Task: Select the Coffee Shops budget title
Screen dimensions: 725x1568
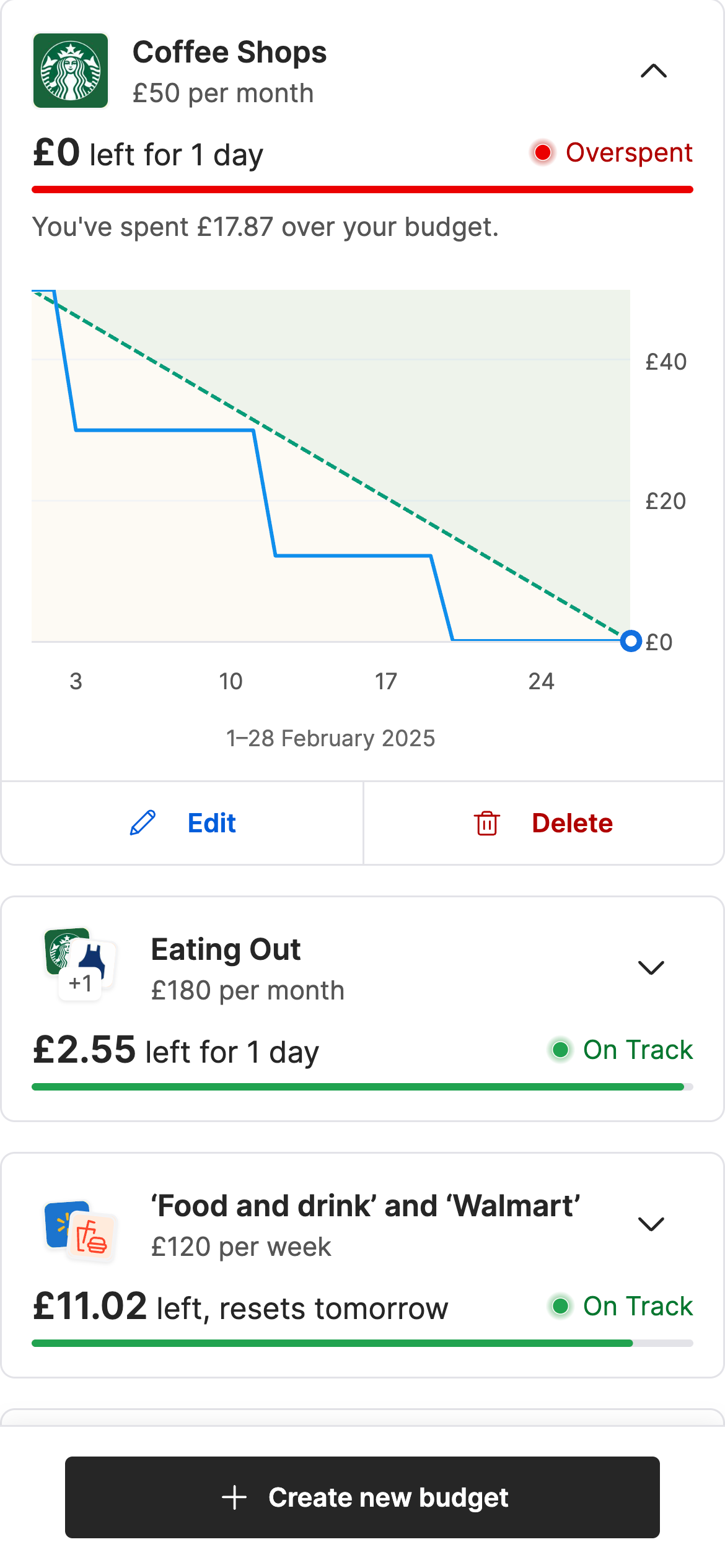Action: (231, 51)
